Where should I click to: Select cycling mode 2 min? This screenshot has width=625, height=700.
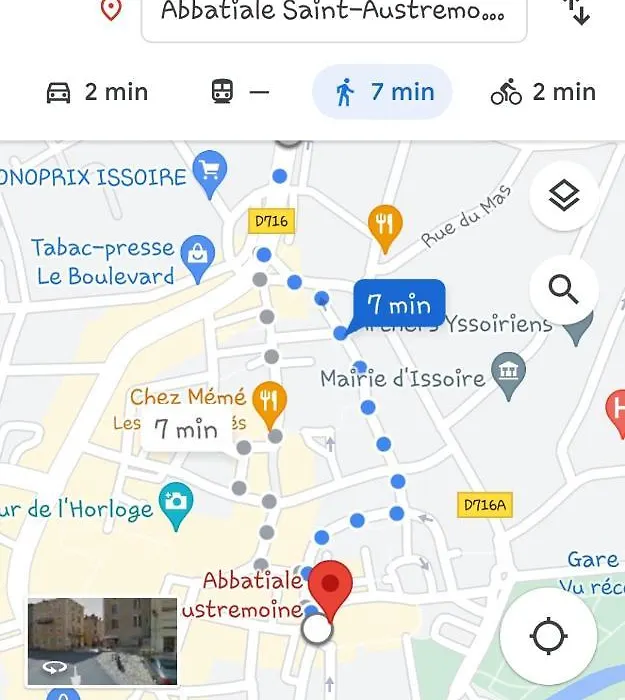(x=543, y=93)
